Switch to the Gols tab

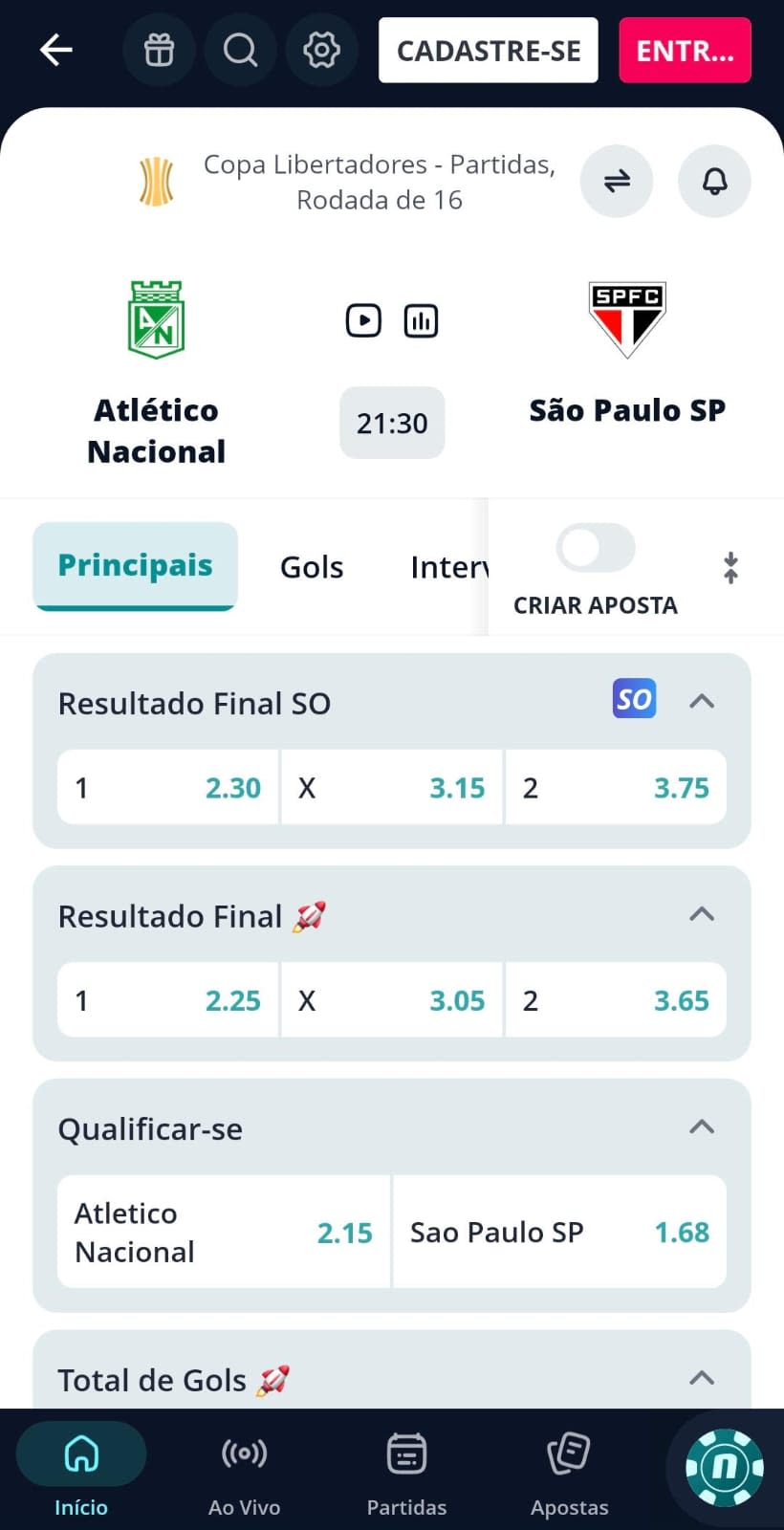[x=312, y=566]
